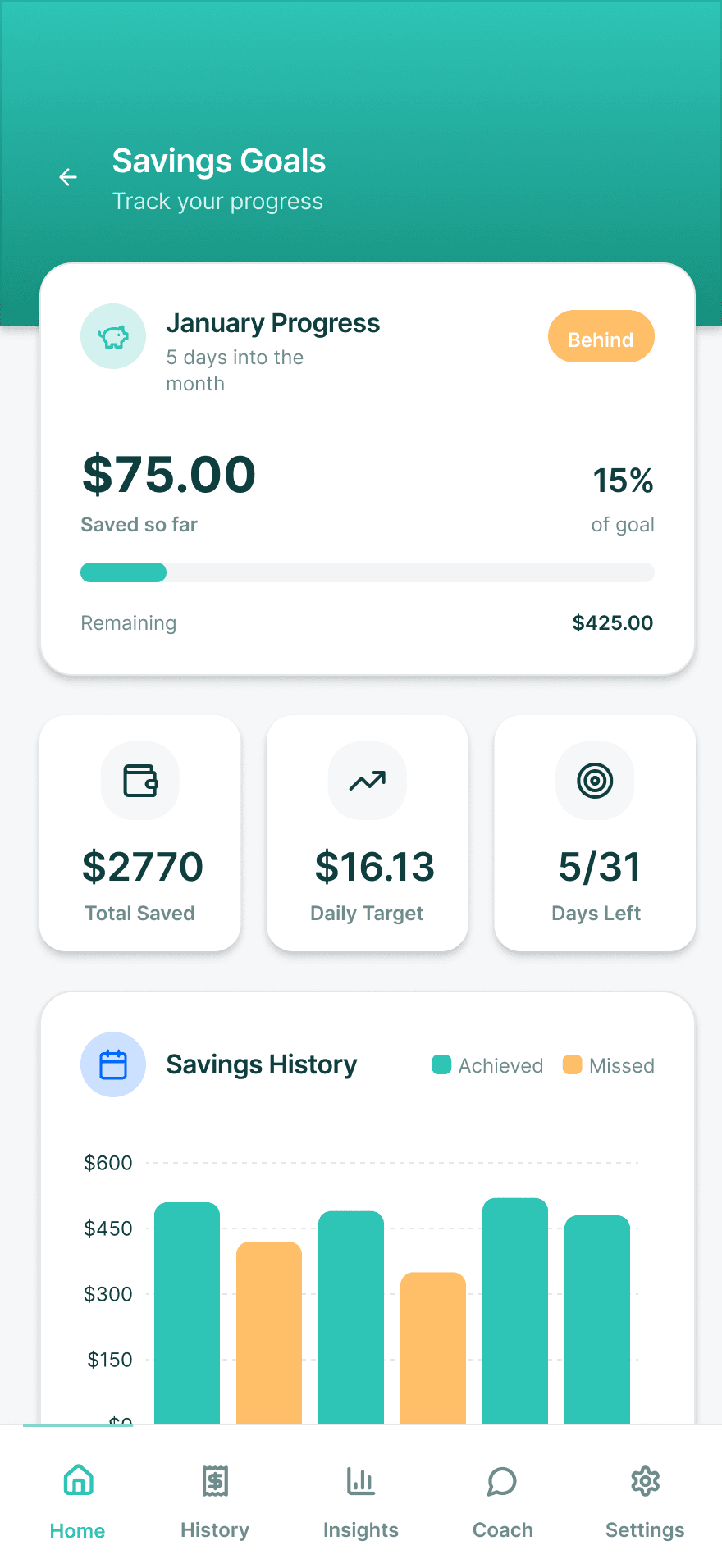This screenshot has width=722, height=1568.
Task: Open the Daily Target card
Action: (x=368, y=833)
